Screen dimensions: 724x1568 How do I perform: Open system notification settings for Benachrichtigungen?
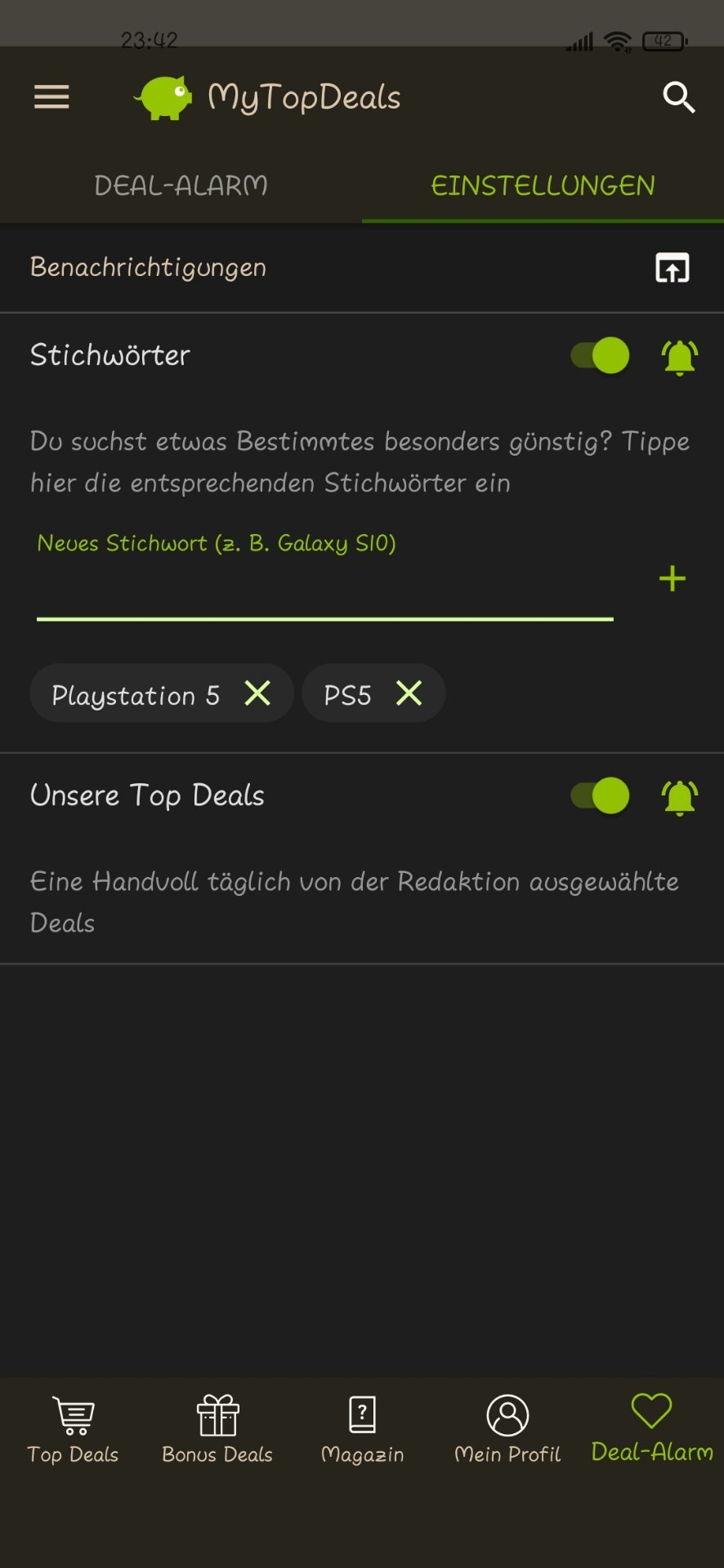click(x=672, y=268)
